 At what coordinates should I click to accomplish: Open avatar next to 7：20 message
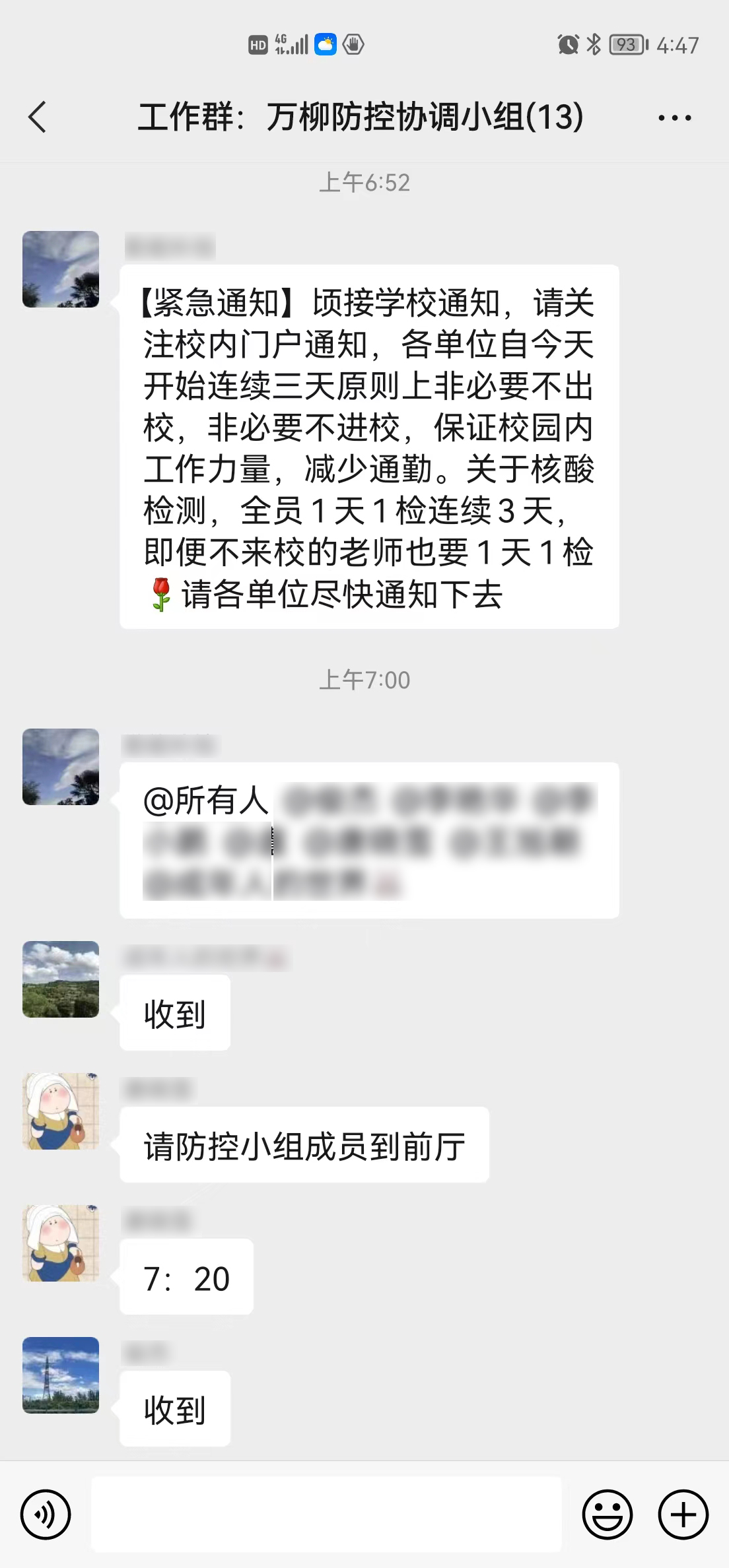coord(61,1243)
